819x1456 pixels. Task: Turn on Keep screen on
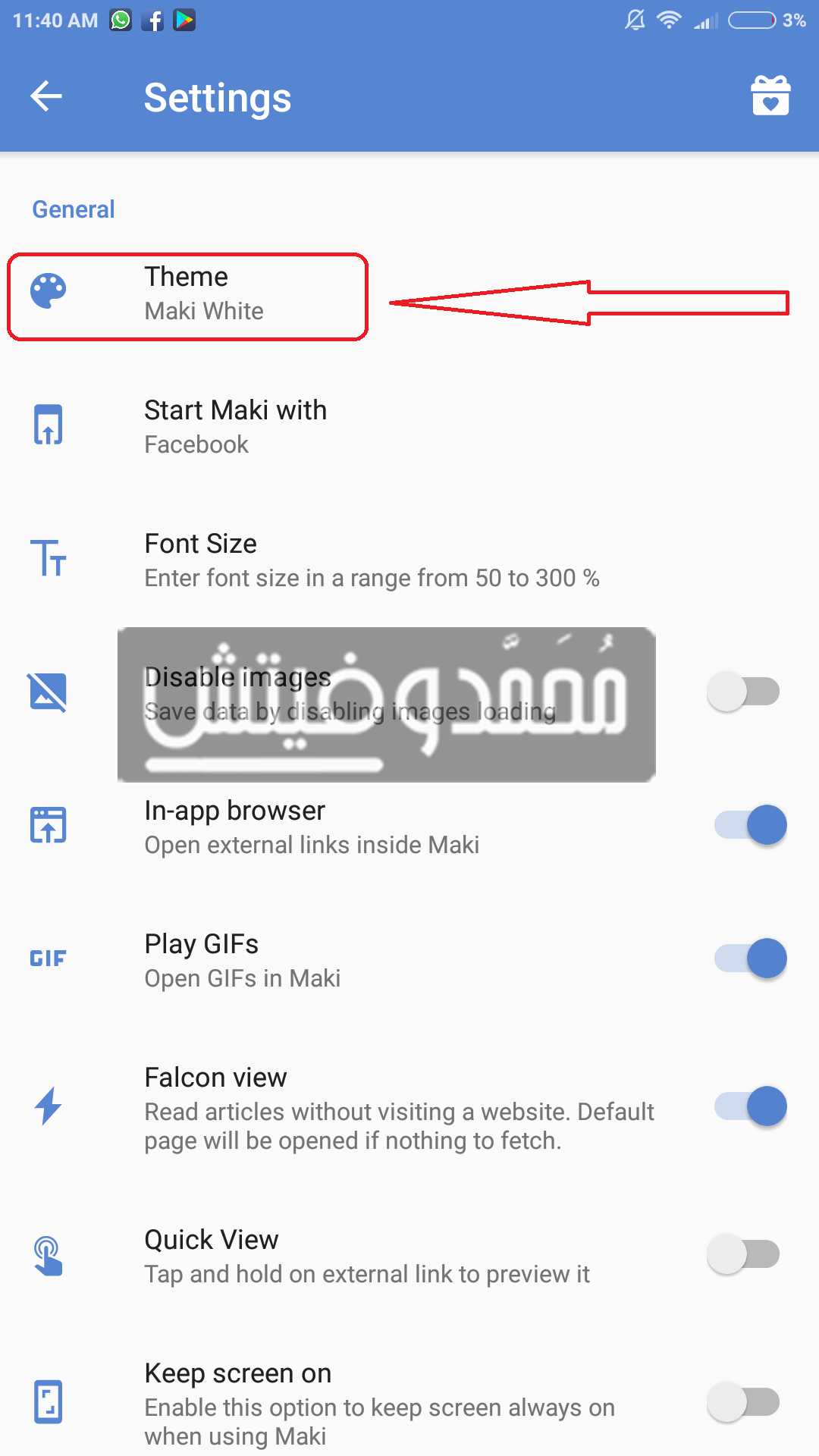coord(744,1402)
